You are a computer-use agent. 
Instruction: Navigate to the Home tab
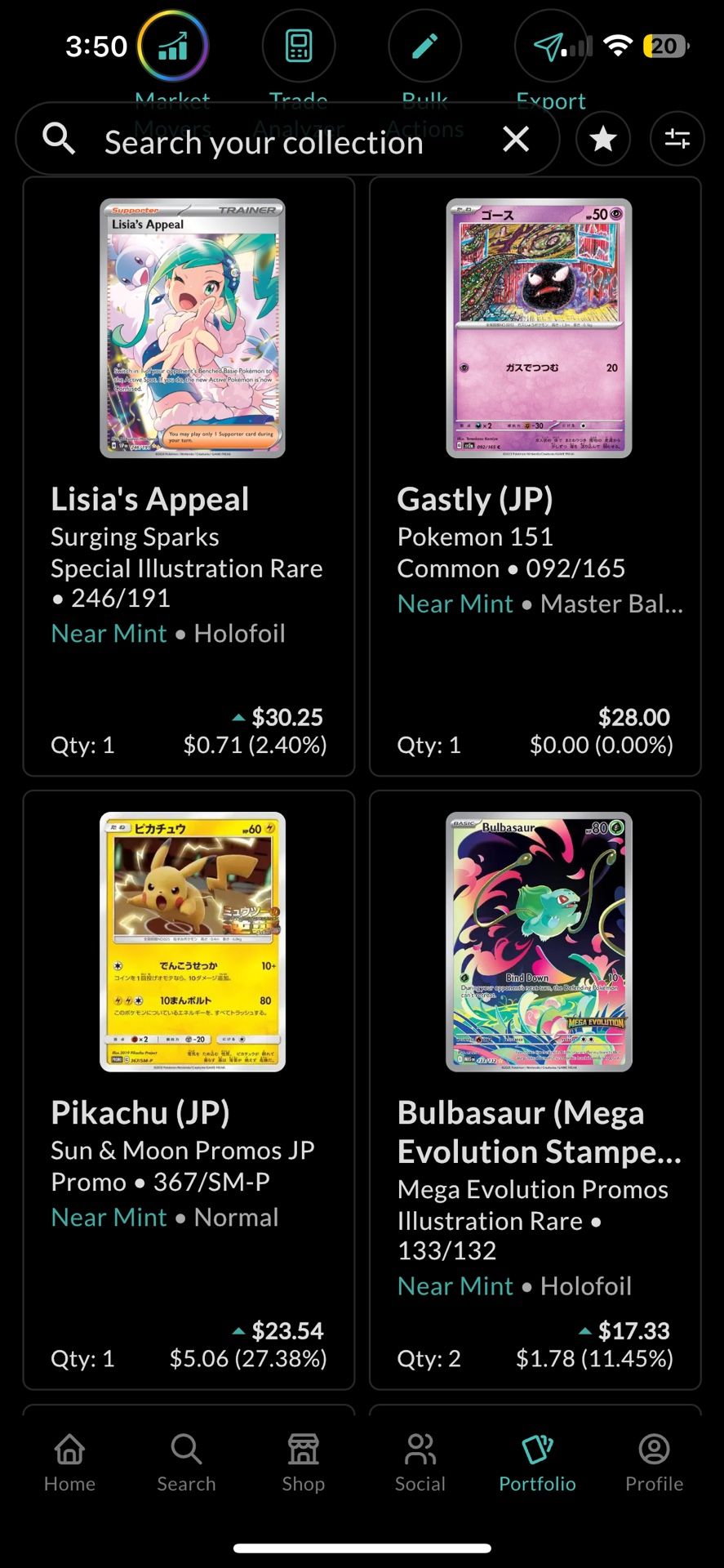[x=69, y=1462]
